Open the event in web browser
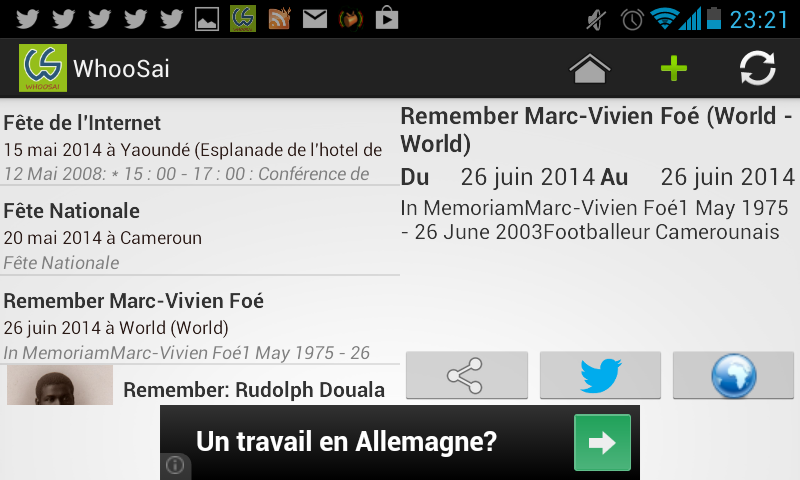The image size is (800, 480). 733,376
